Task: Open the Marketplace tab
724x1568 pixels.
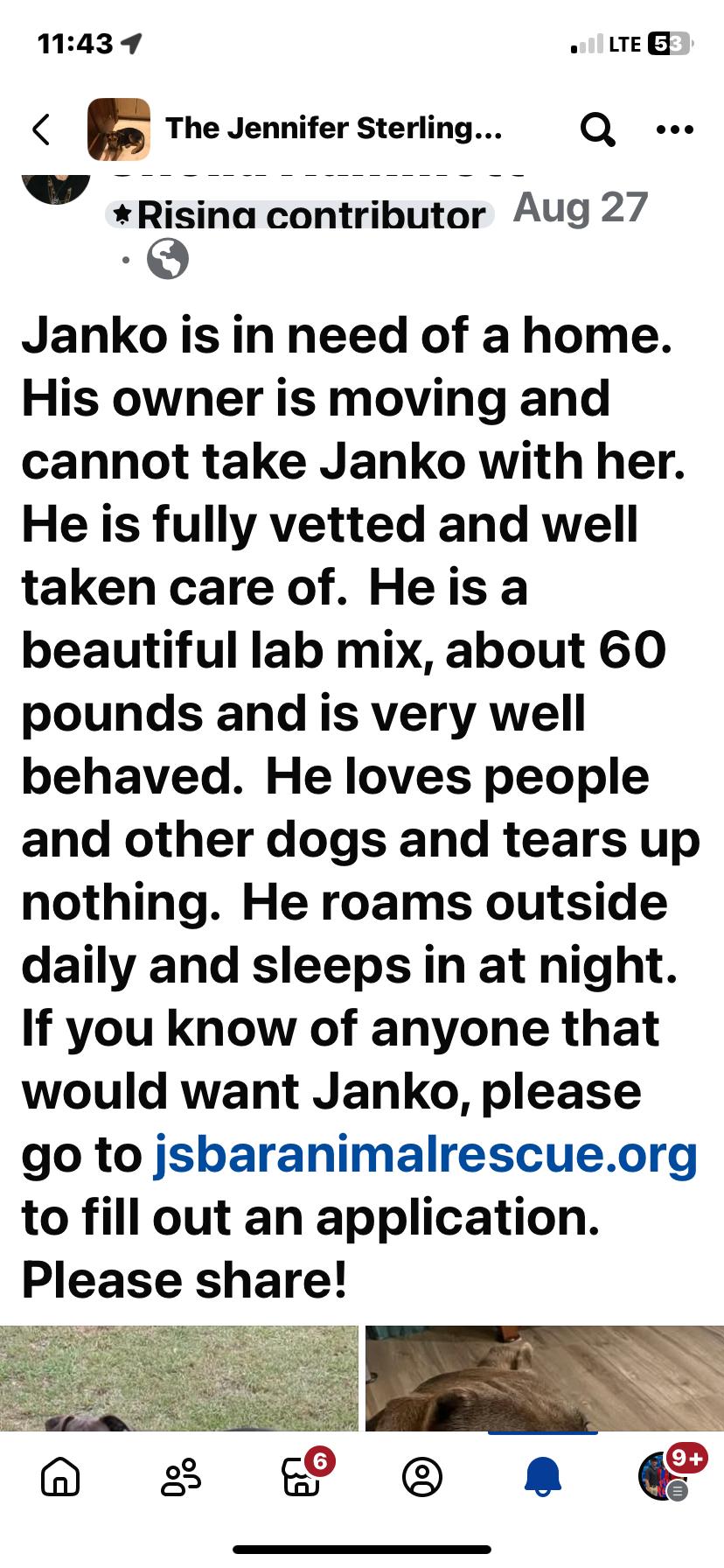Action: tap(302, 1478)
